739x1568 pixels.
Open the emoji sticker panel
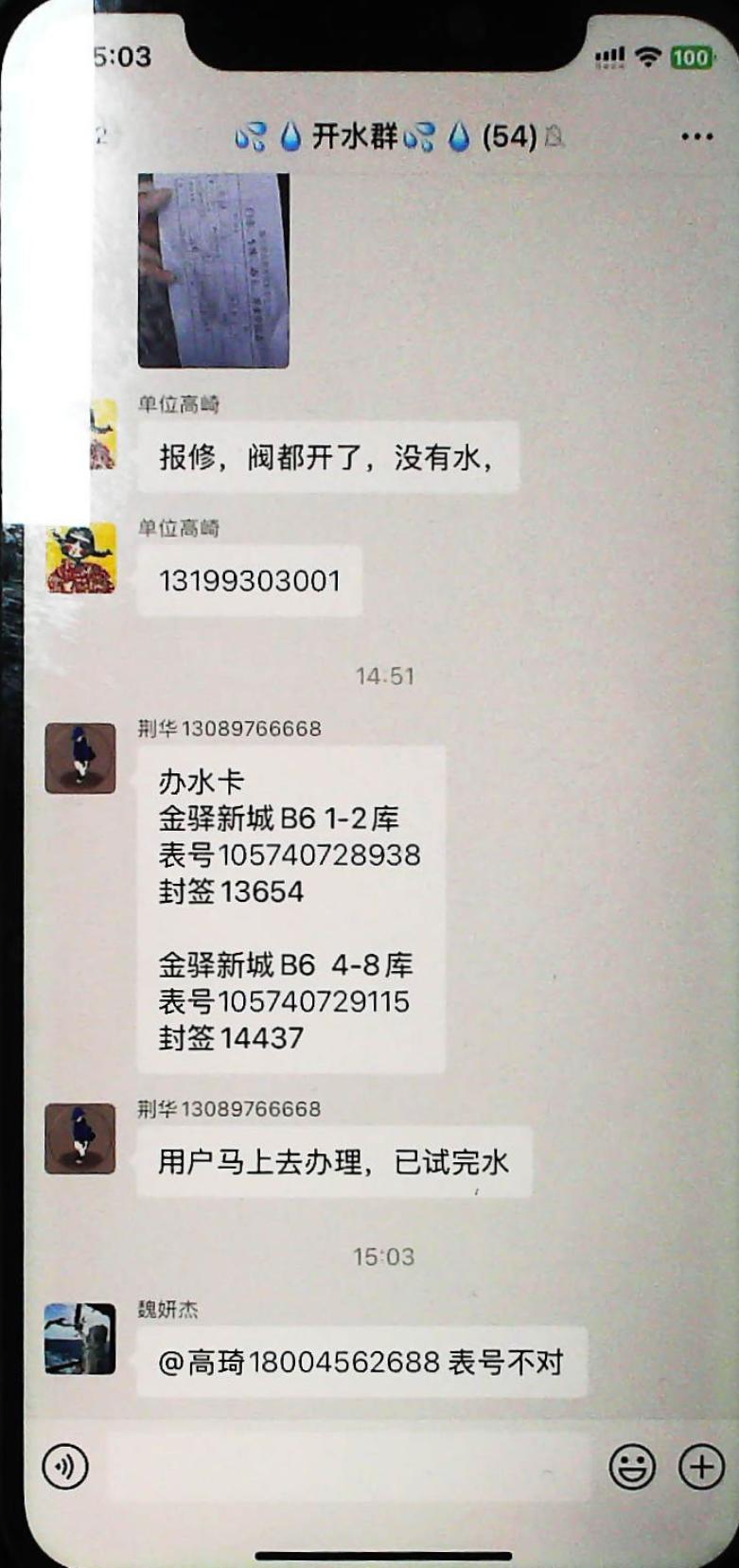(631, 1467)
